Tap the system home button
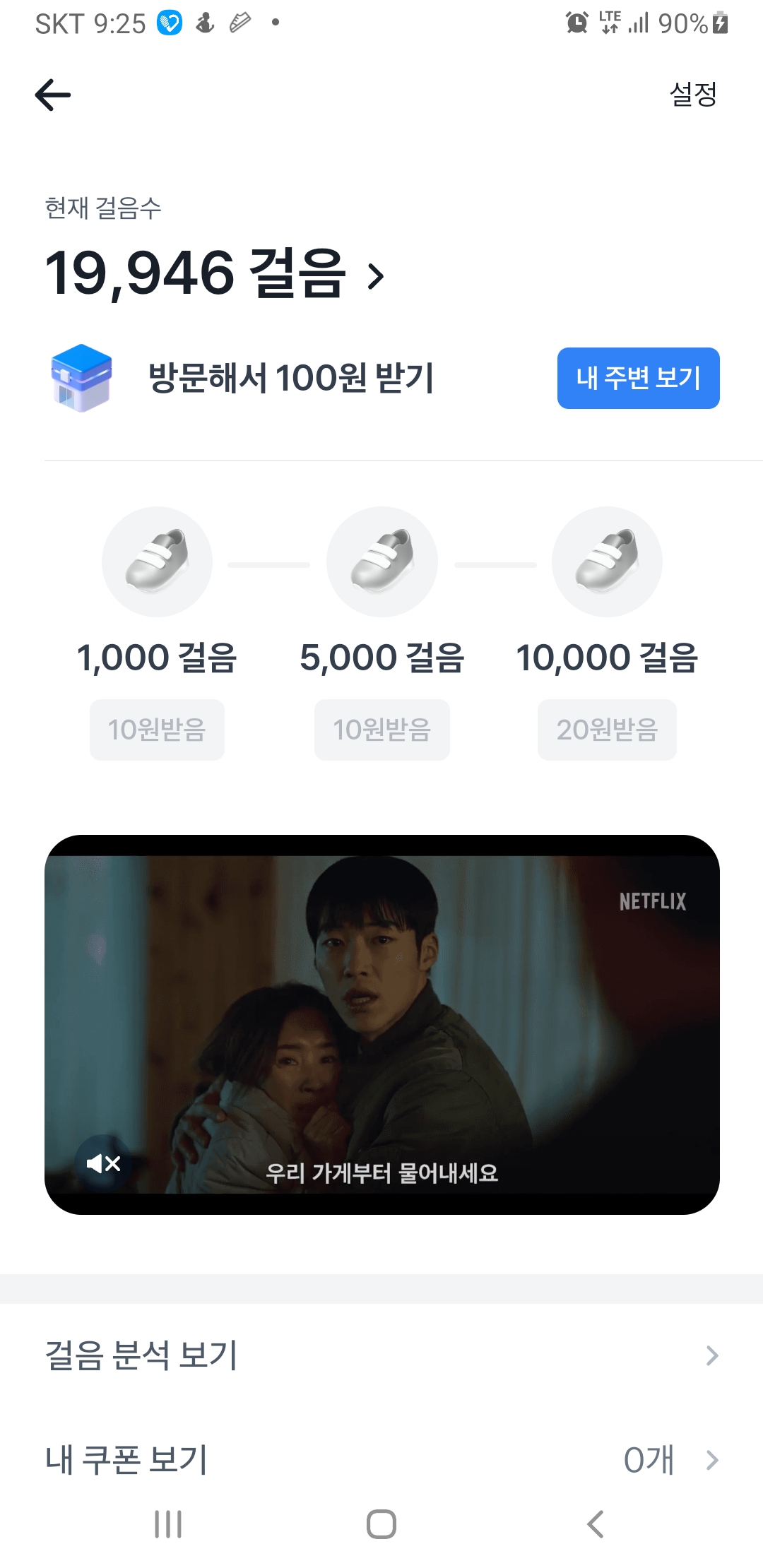 (381, 1524)
